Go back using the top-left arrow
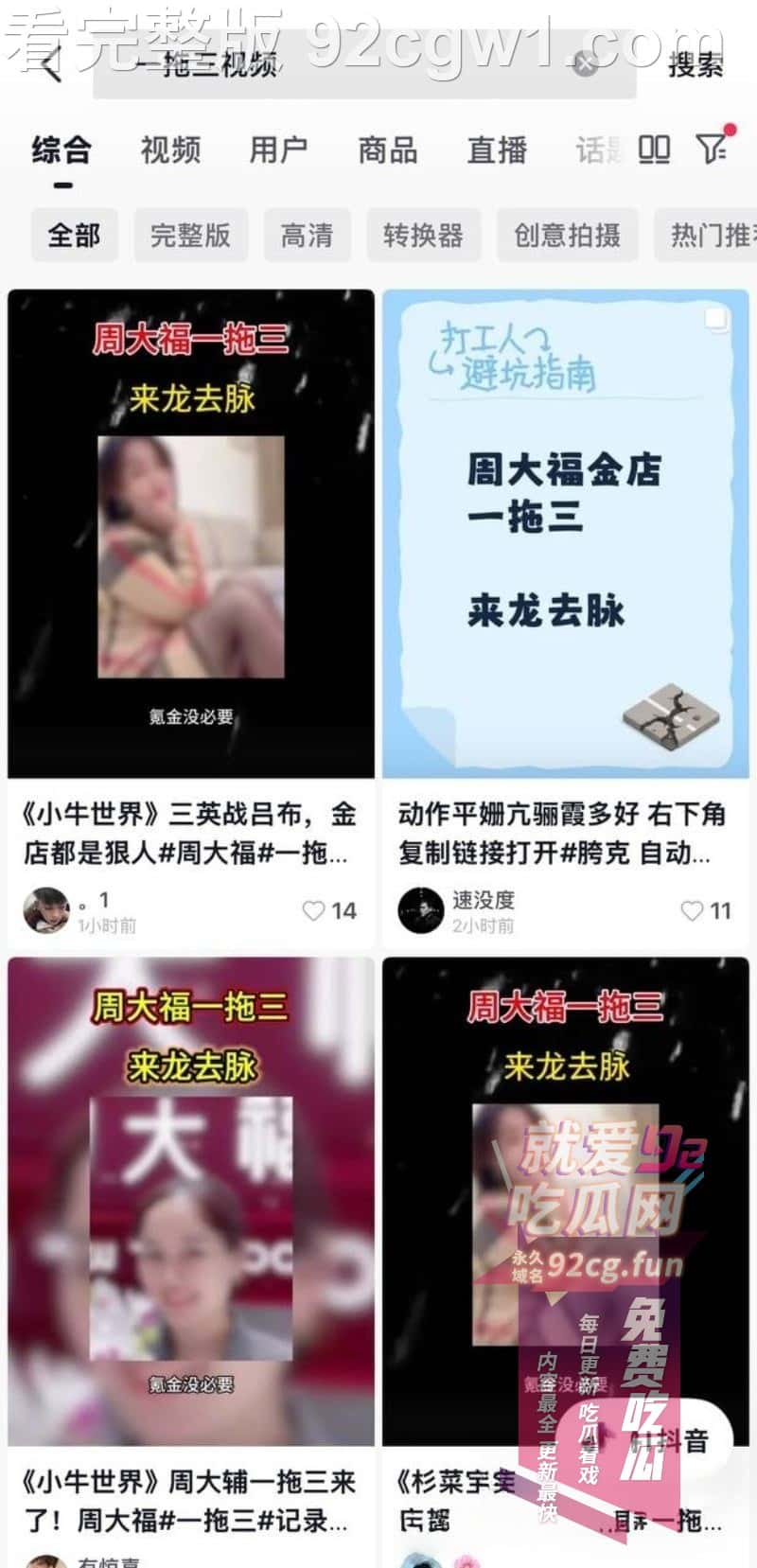The height and width of the screenshot is (1568, 757). (51, 65)
